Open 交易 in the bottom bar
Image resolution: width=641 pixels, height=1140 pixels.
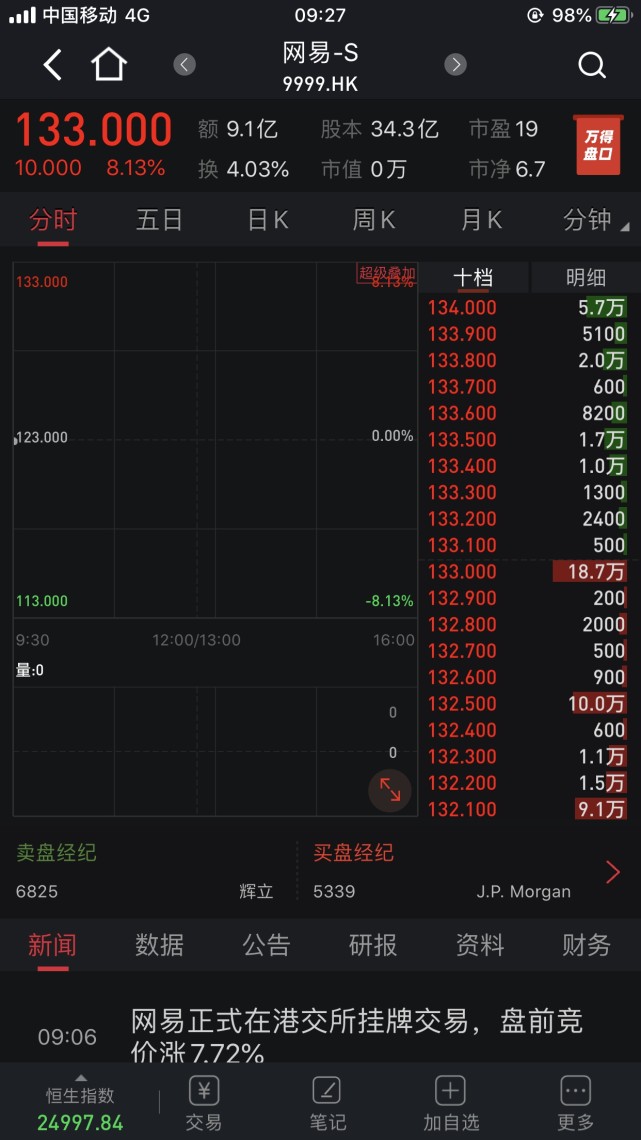click(204, 1103)
